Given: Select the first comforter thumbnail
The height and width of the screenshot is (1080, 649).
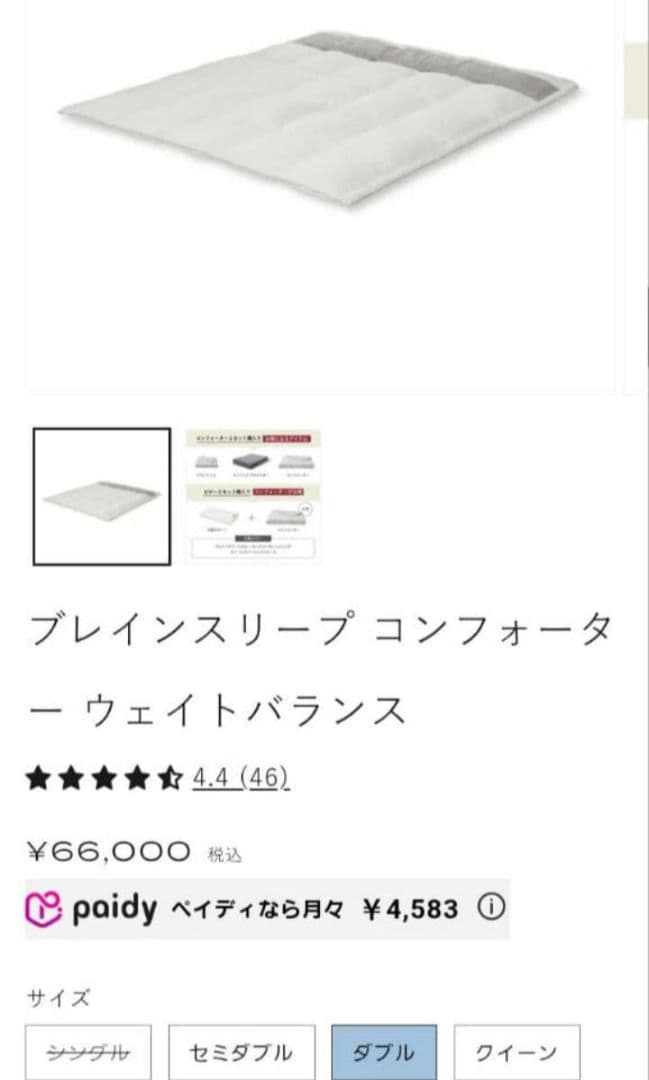Looking at the screenshot, I should [102, 496].
